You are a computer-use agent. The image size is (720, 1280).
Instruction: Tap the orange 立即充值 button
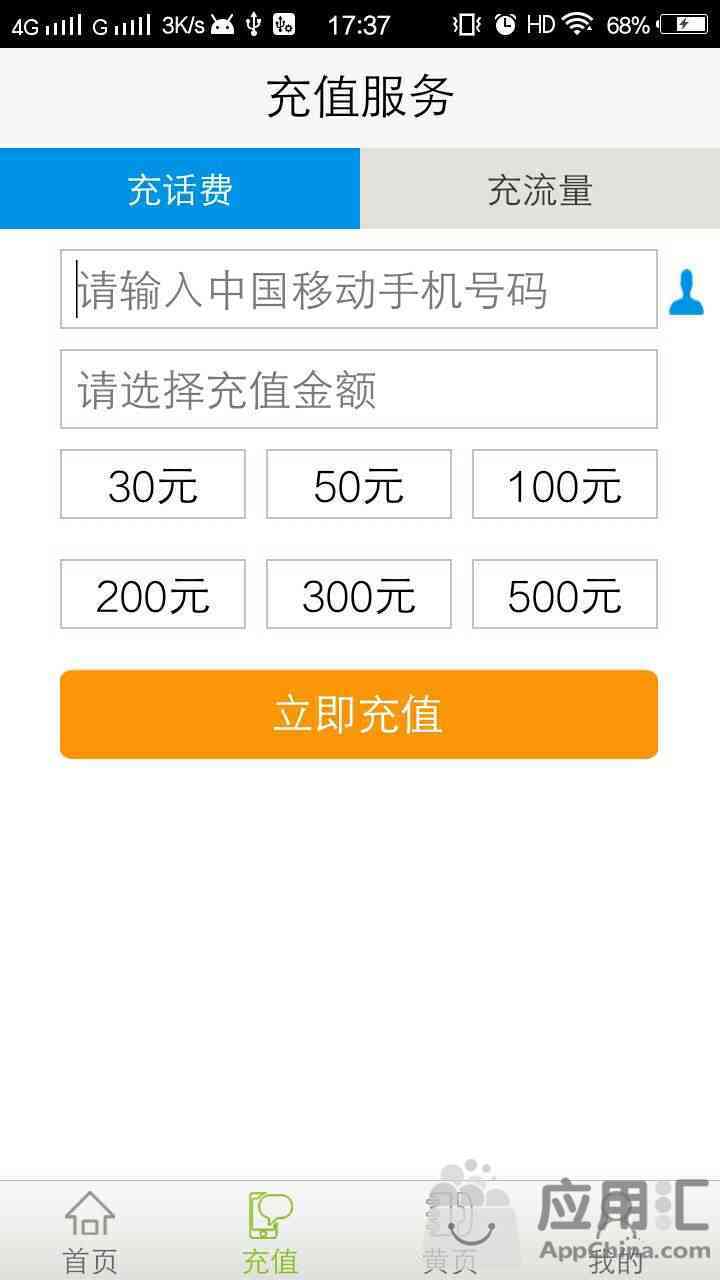[x=359, y=714]
